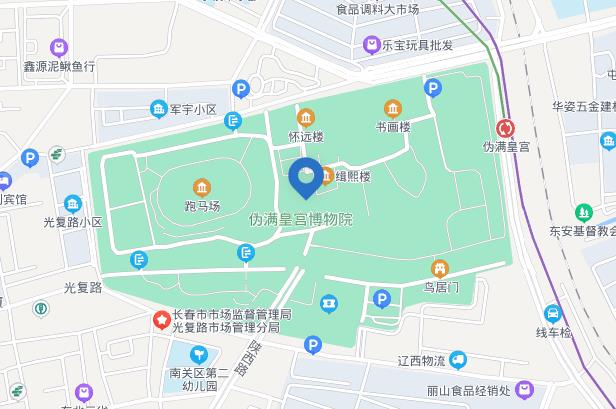
Task: Open the 辽西物流 logistics marker
Action: tap(458, 360)
